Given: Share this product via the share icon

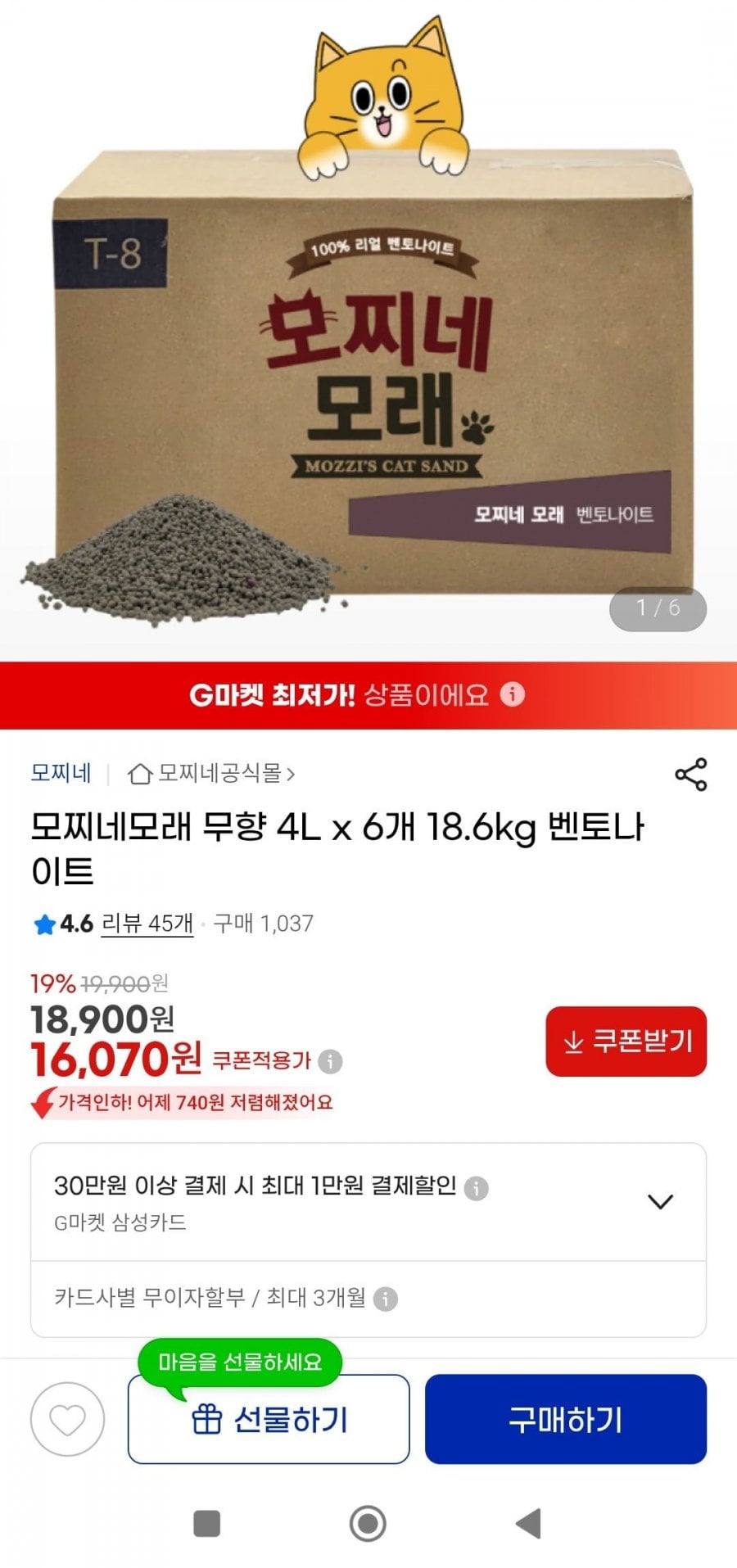Looking at the screenshot, I should tap(690, 774).
